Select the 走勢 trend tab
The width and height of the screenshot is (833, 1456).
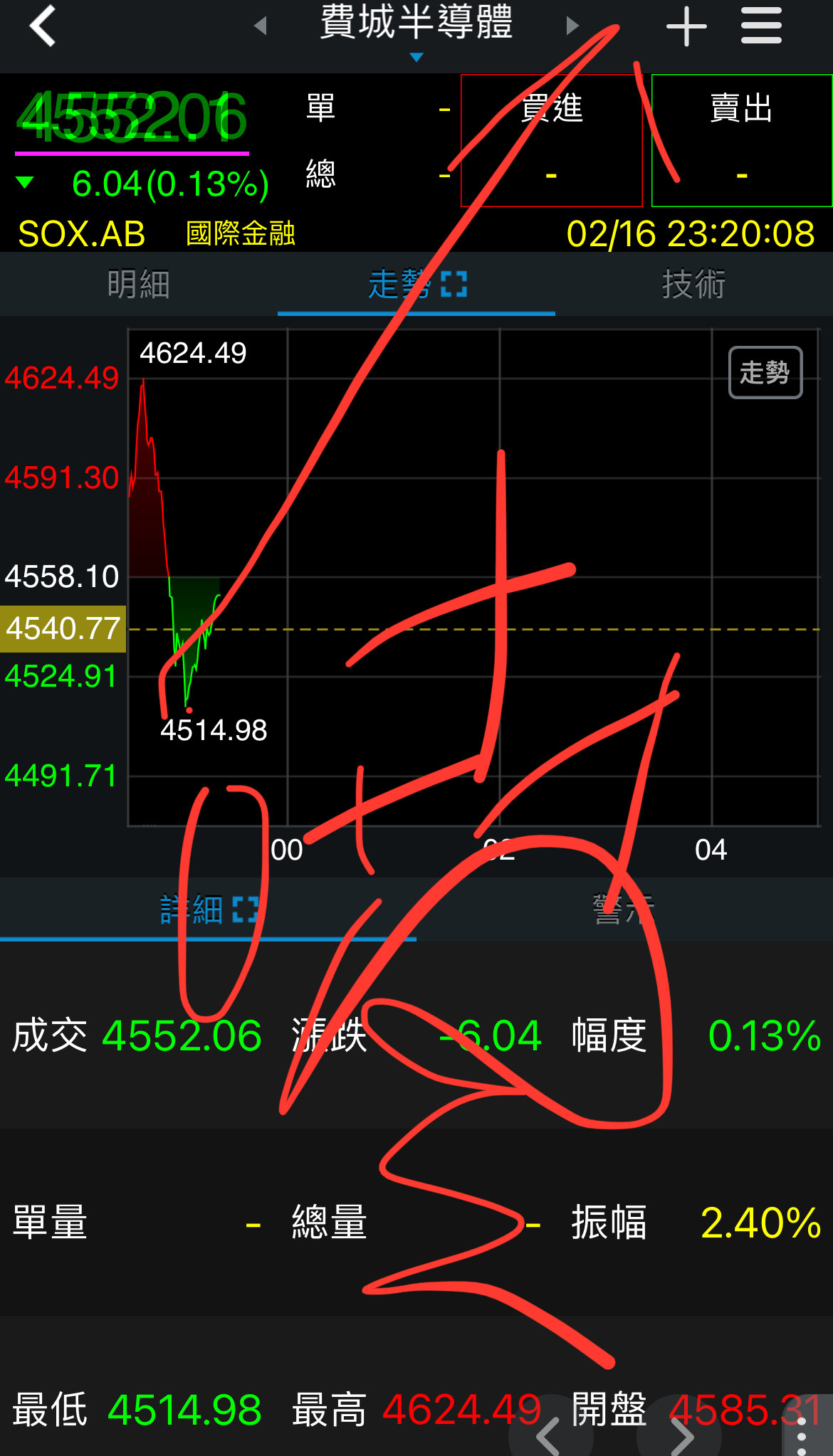(x=416, y=284)
